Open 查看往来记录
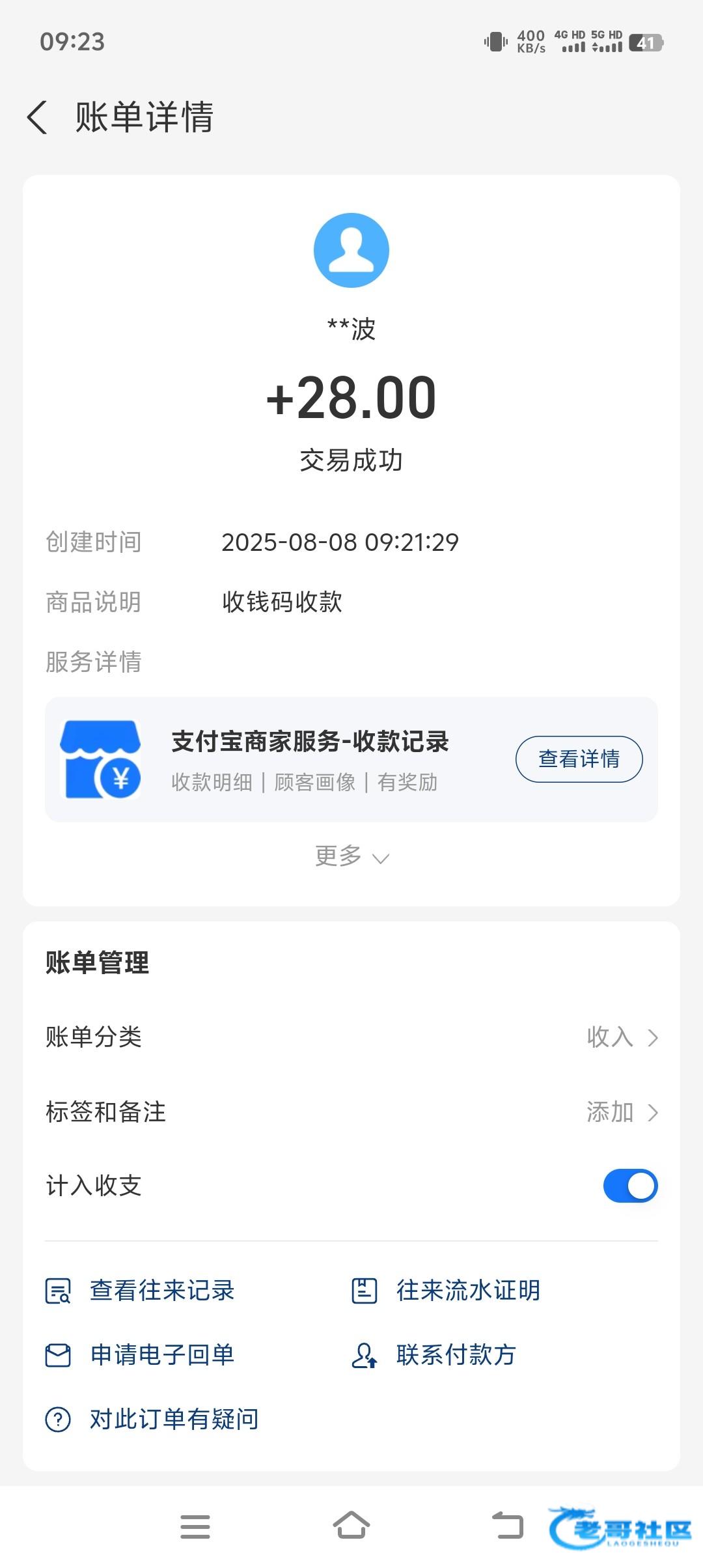Screen dimensions: 703x1568 pyautogui.click(x=140, y=1290)
